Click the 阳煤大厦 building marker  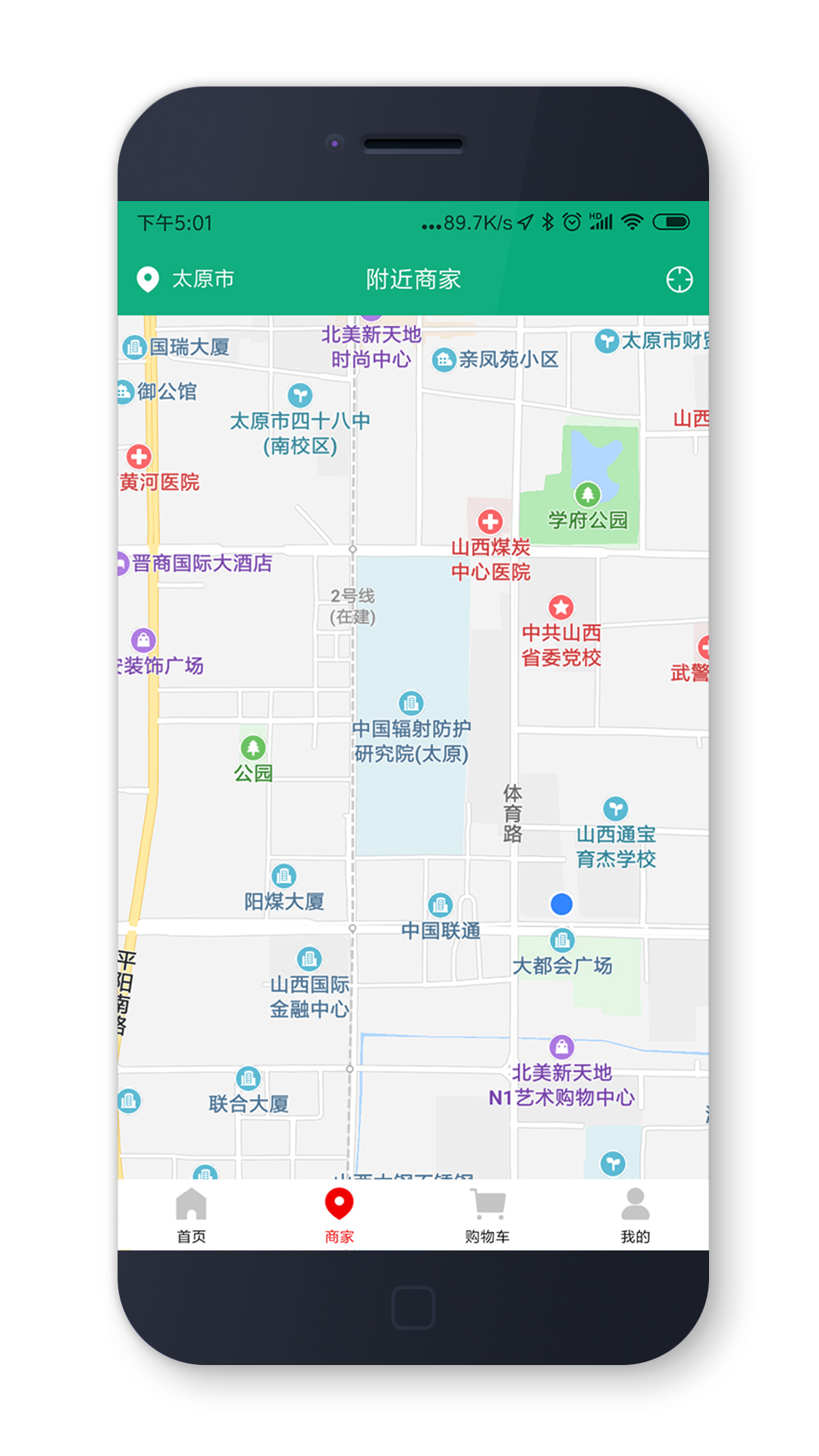pyautogui.click(x=283, y=876)
